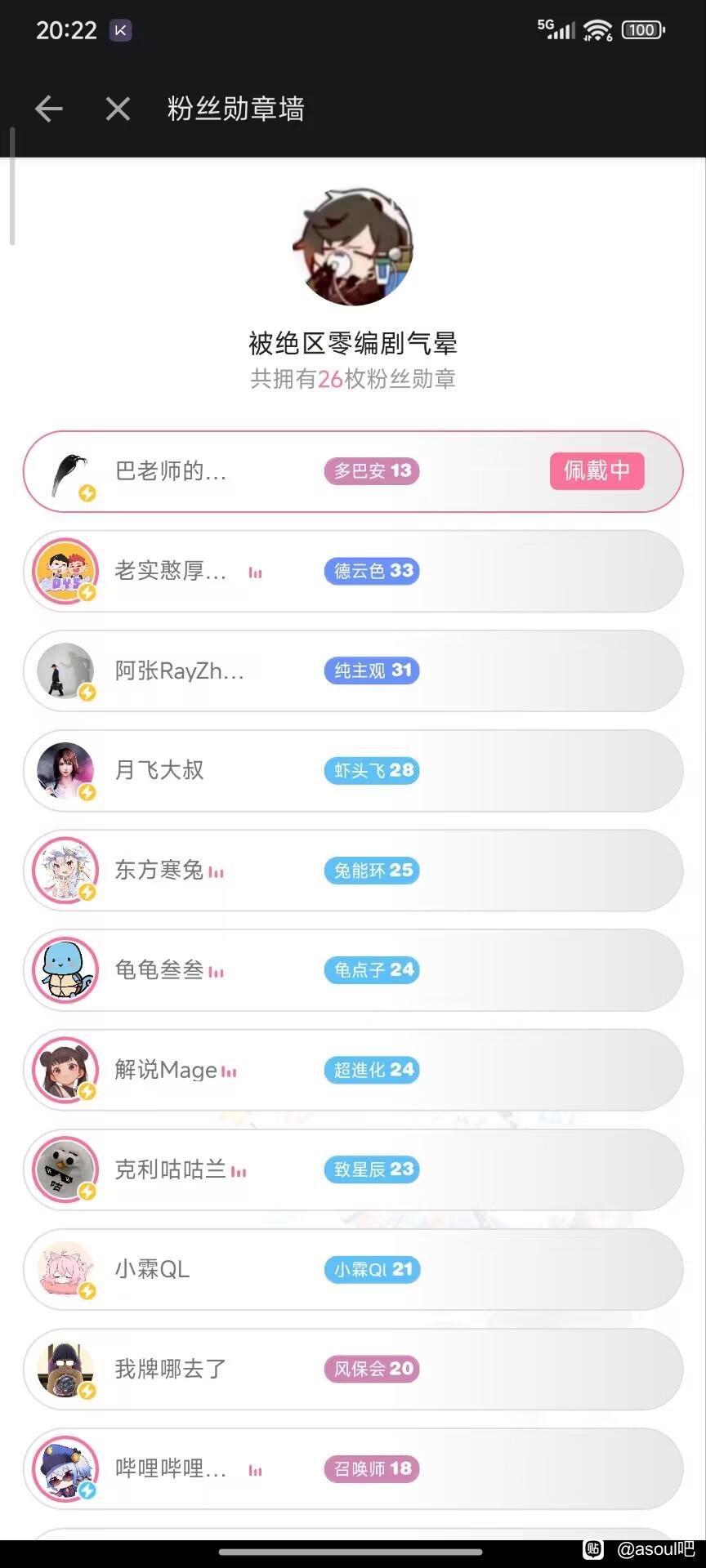This screenshot has height=1568, width=706.
Task: Open the 哔哩哔哩… 召唤师 medal row
Action: tap(353, 1468)
